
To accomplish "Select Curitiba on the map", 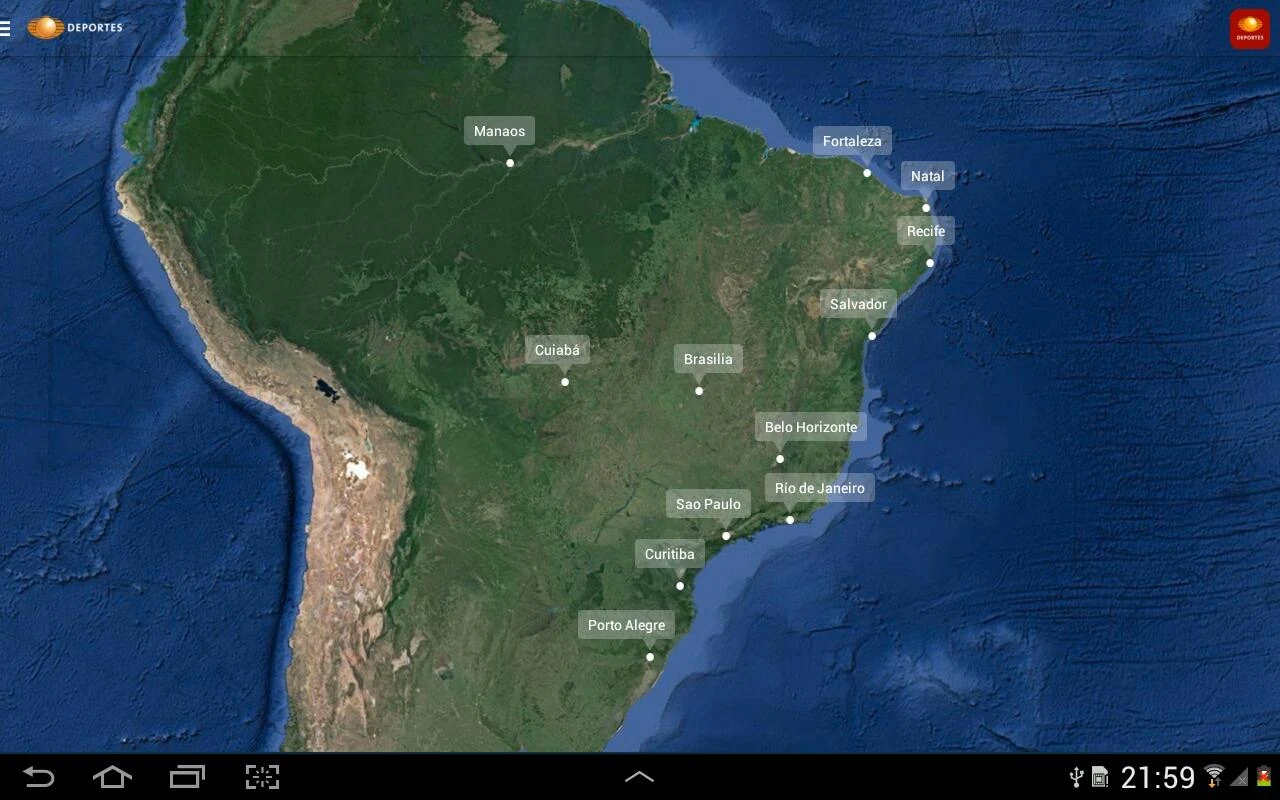I will (669, 555).
